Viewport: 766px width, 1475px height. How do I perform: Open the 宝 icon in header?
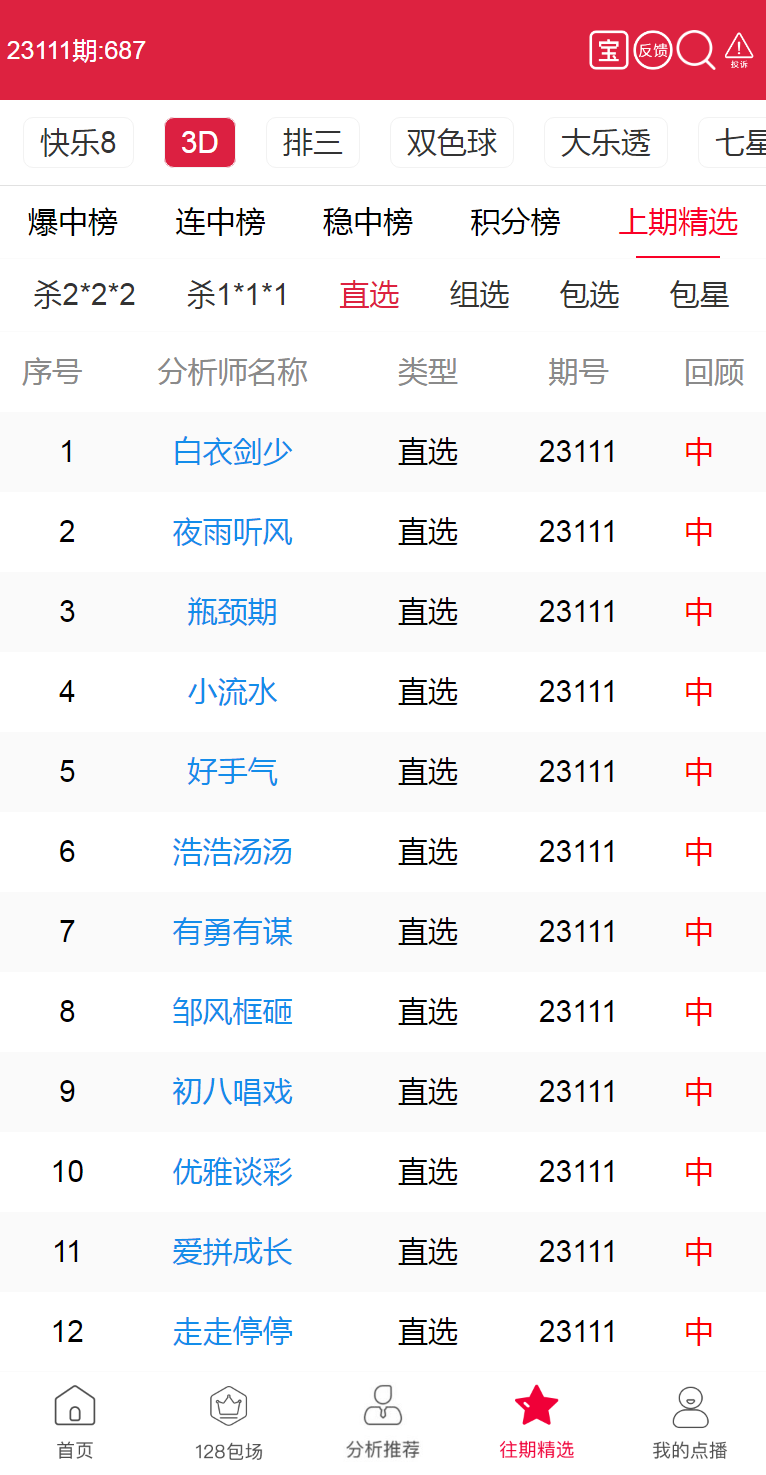click(608, 50)
